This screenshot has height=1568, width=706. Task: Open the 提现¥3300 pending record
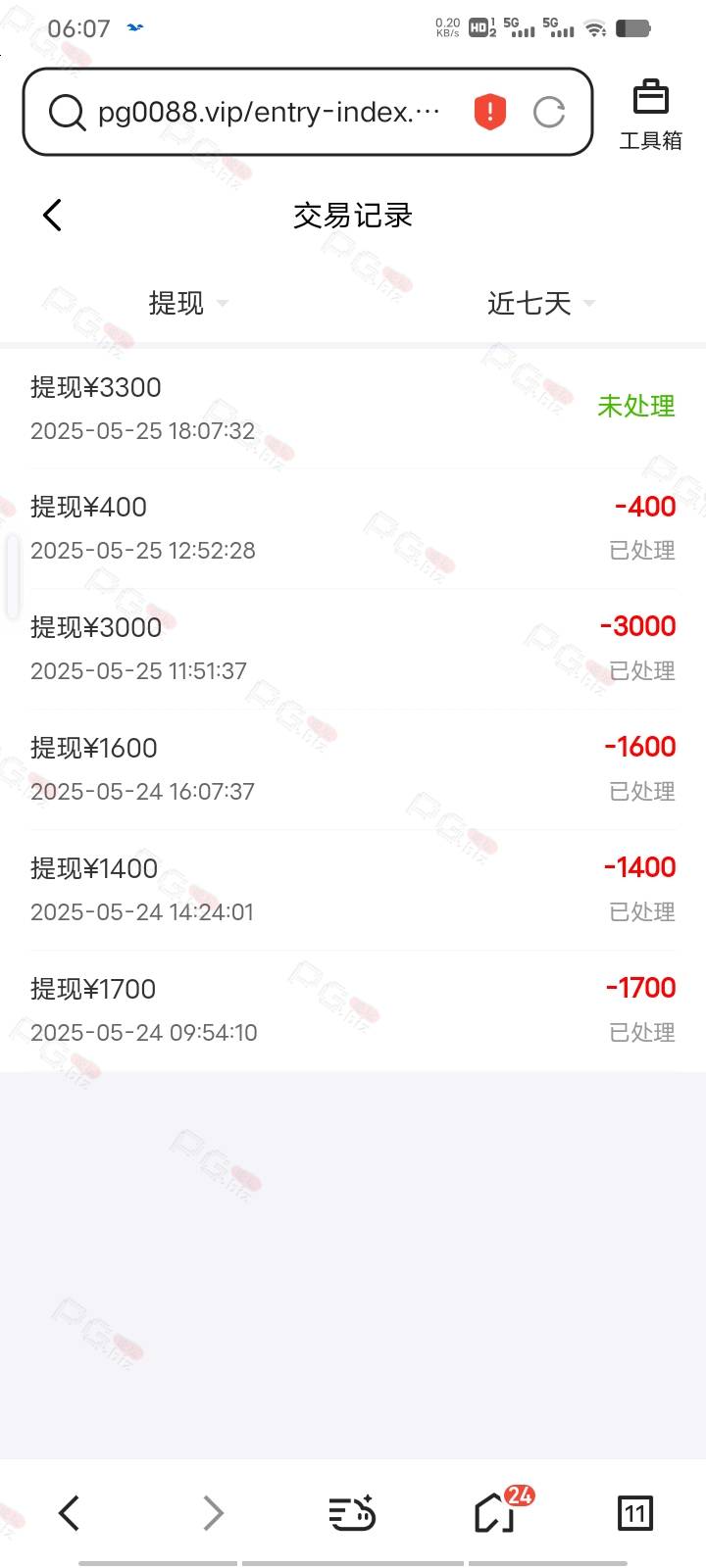[x=353, y=409]
